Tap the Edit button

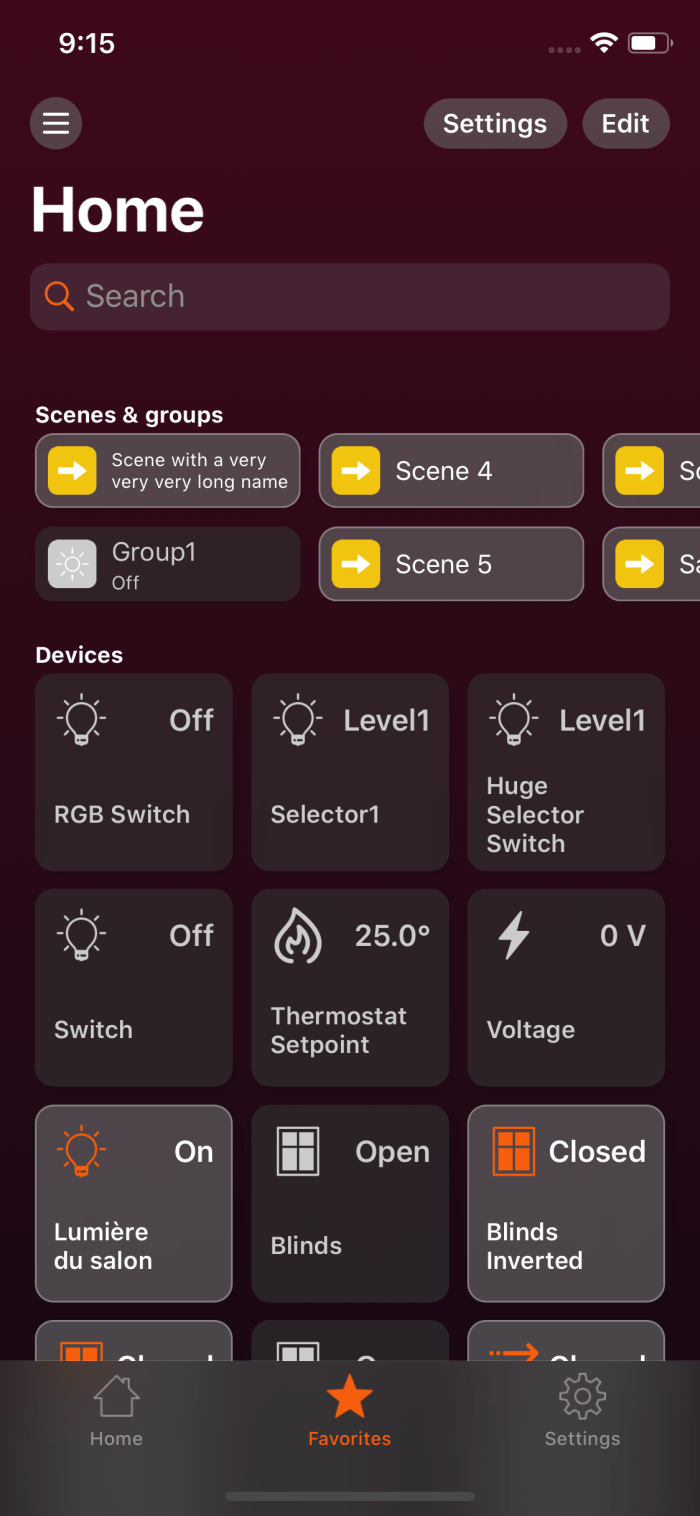point(625,124)
